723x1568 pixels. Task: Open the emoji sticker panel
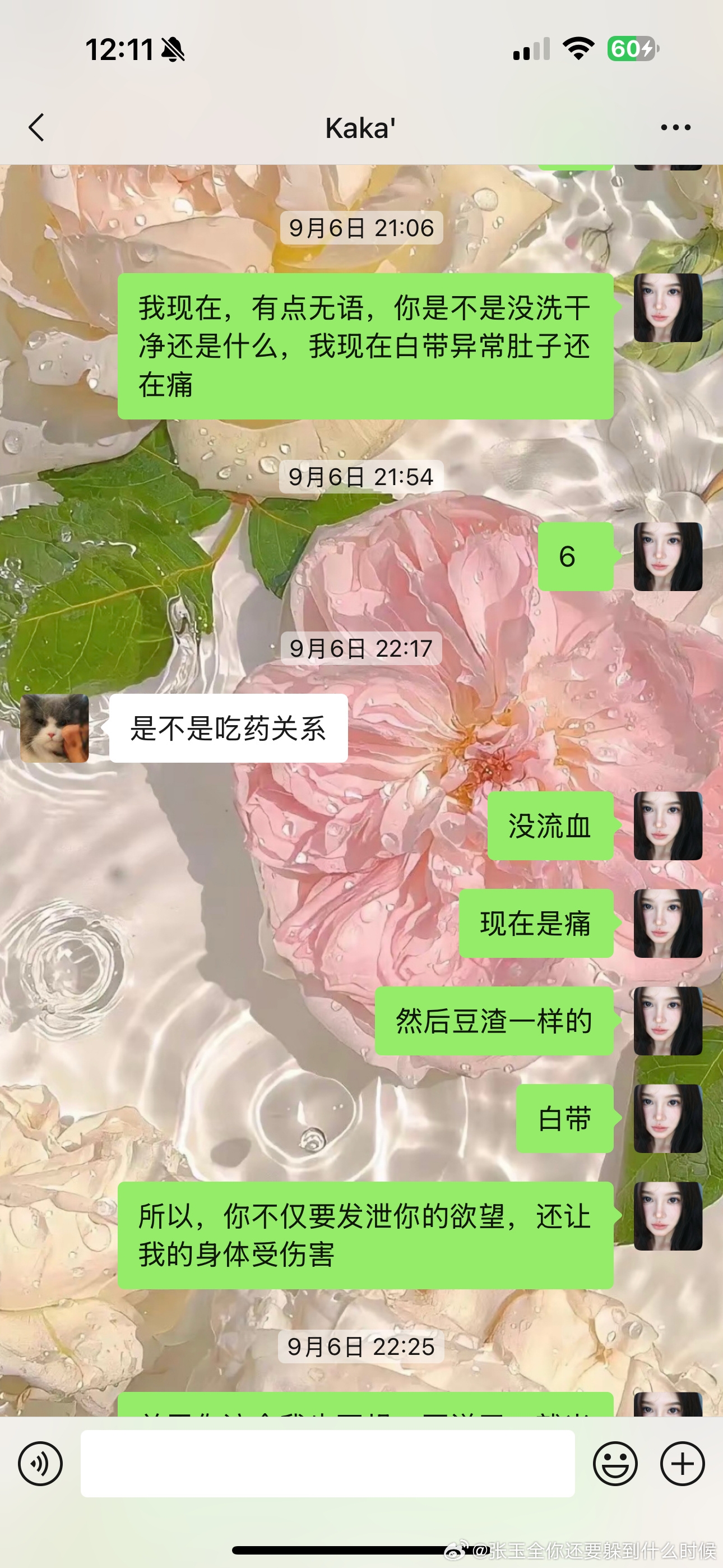[x=615, y=1463]
